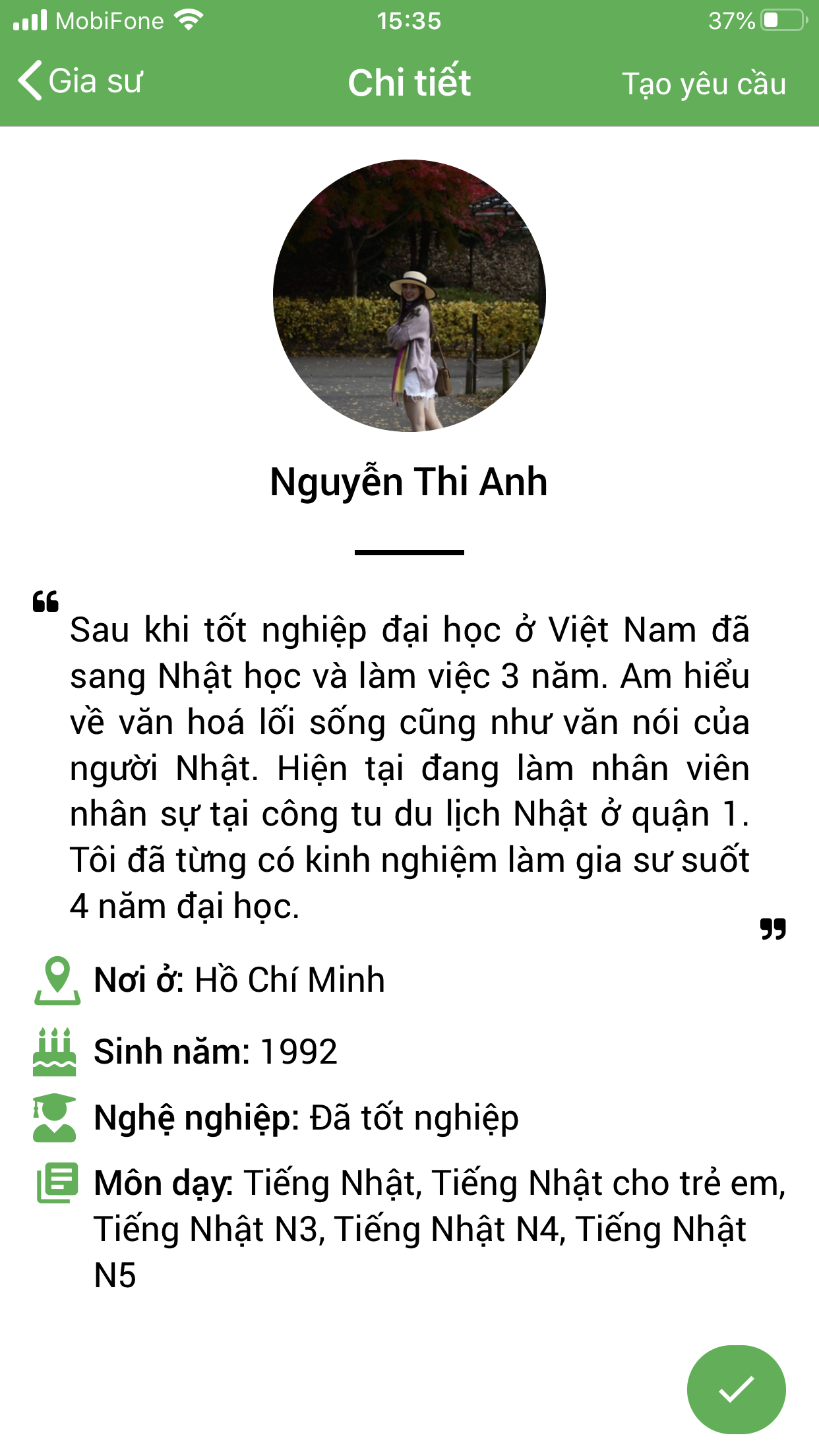Open Nguyễn Thi Anh's profile photo
Screen dimensions: 819x1456
click(409, 295)
